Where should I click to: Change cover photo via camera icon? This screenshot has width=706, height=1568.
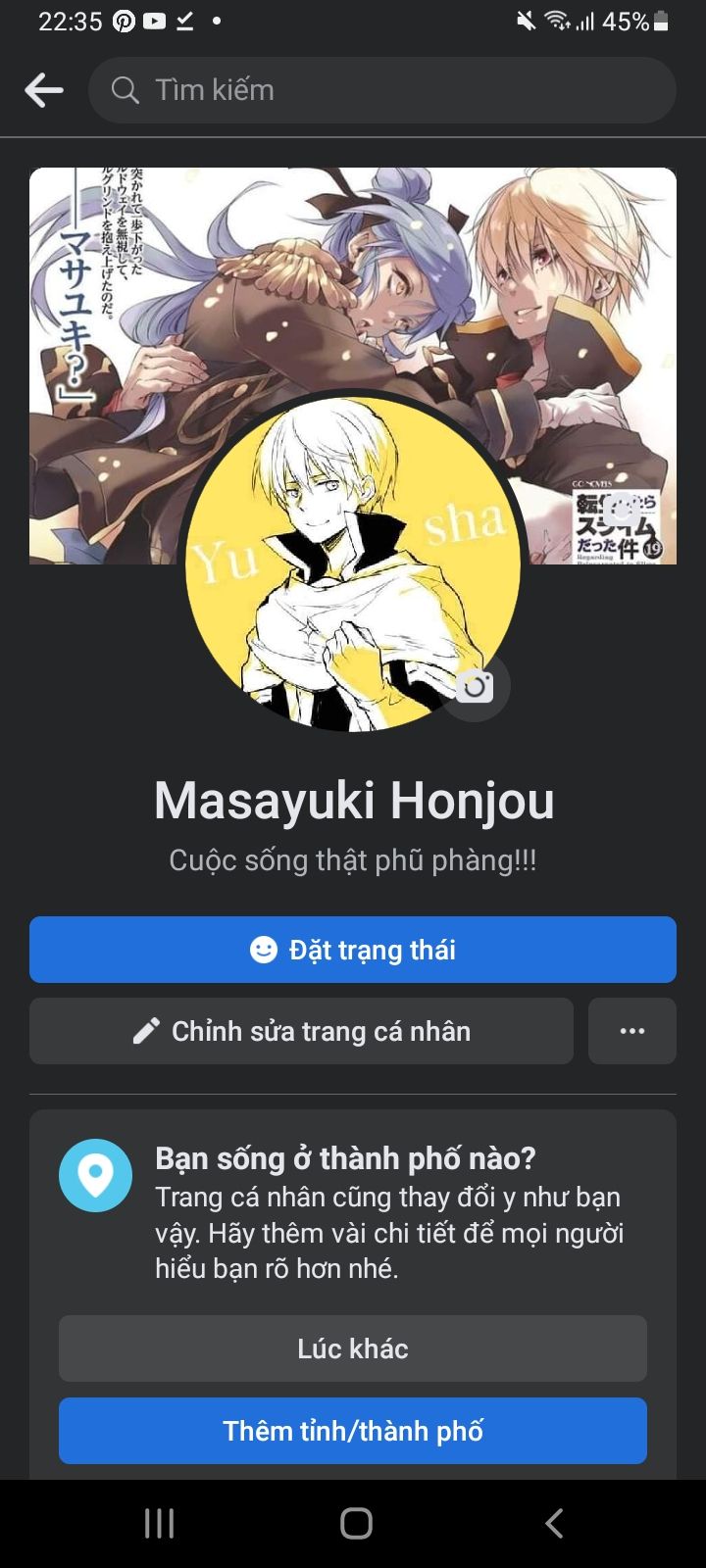point(621,510)
